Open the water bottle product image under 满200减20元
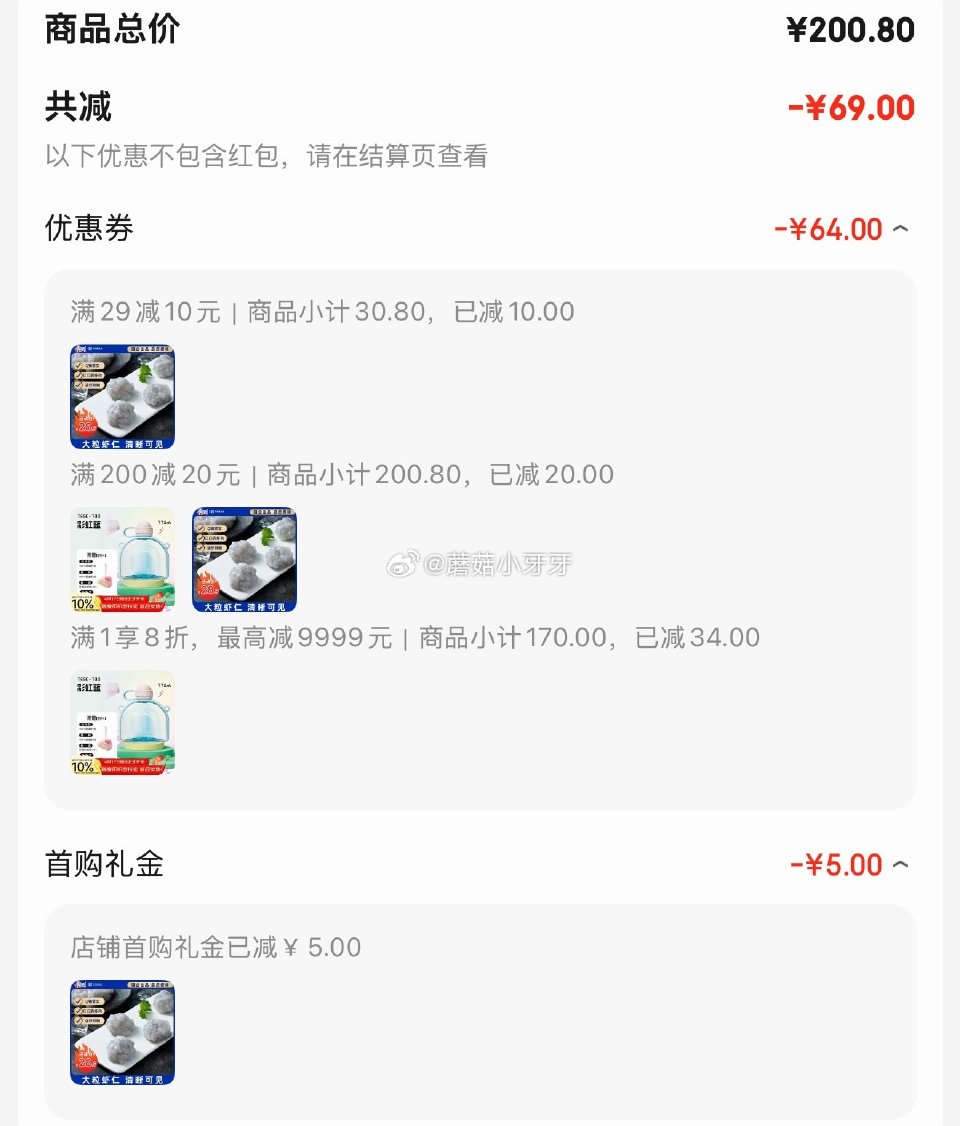 click(121, 559)
